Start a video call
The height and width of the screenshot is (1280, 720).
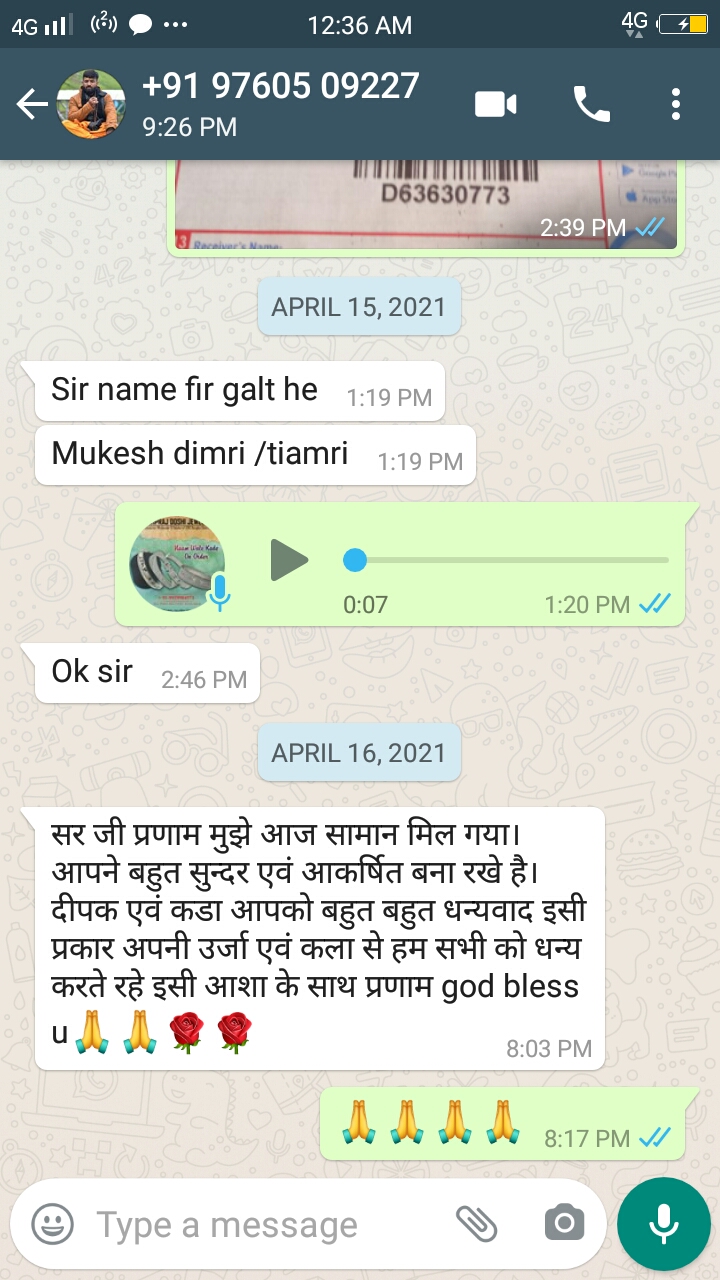click(x=496, y=104)
